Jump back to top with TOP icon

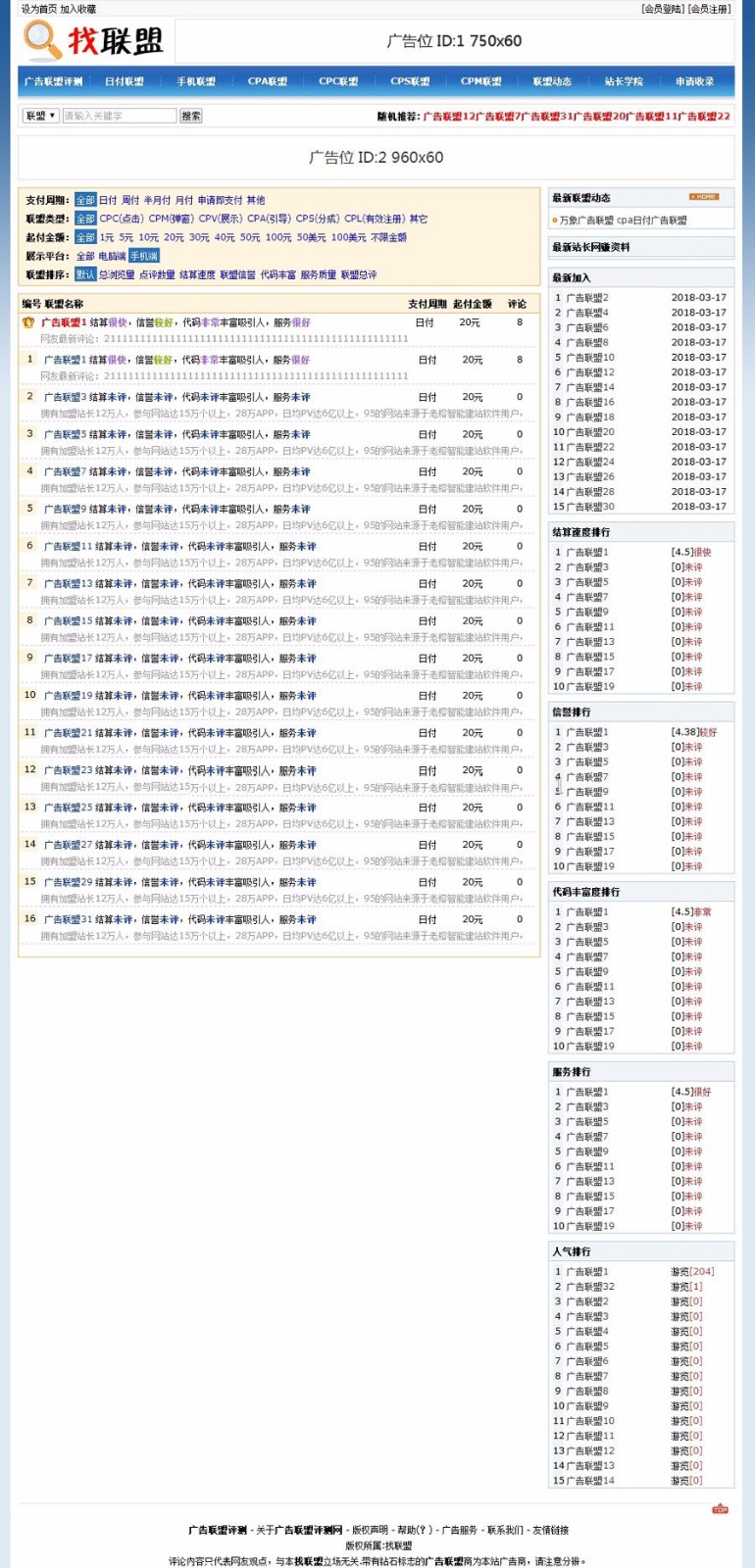click(x=720, y=1508)
